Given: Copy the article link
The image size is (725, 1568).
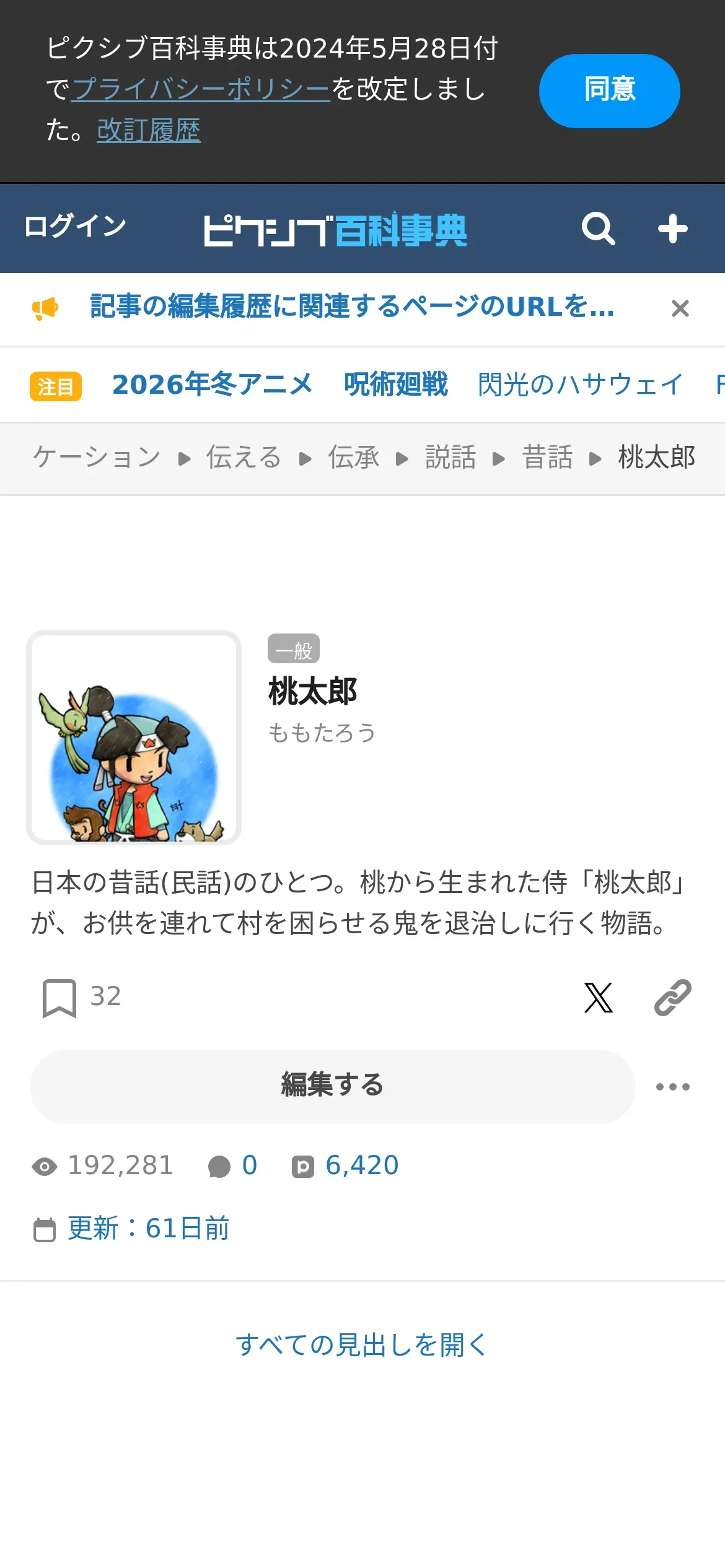Looking at the screenshot, I should pos(672,997).
